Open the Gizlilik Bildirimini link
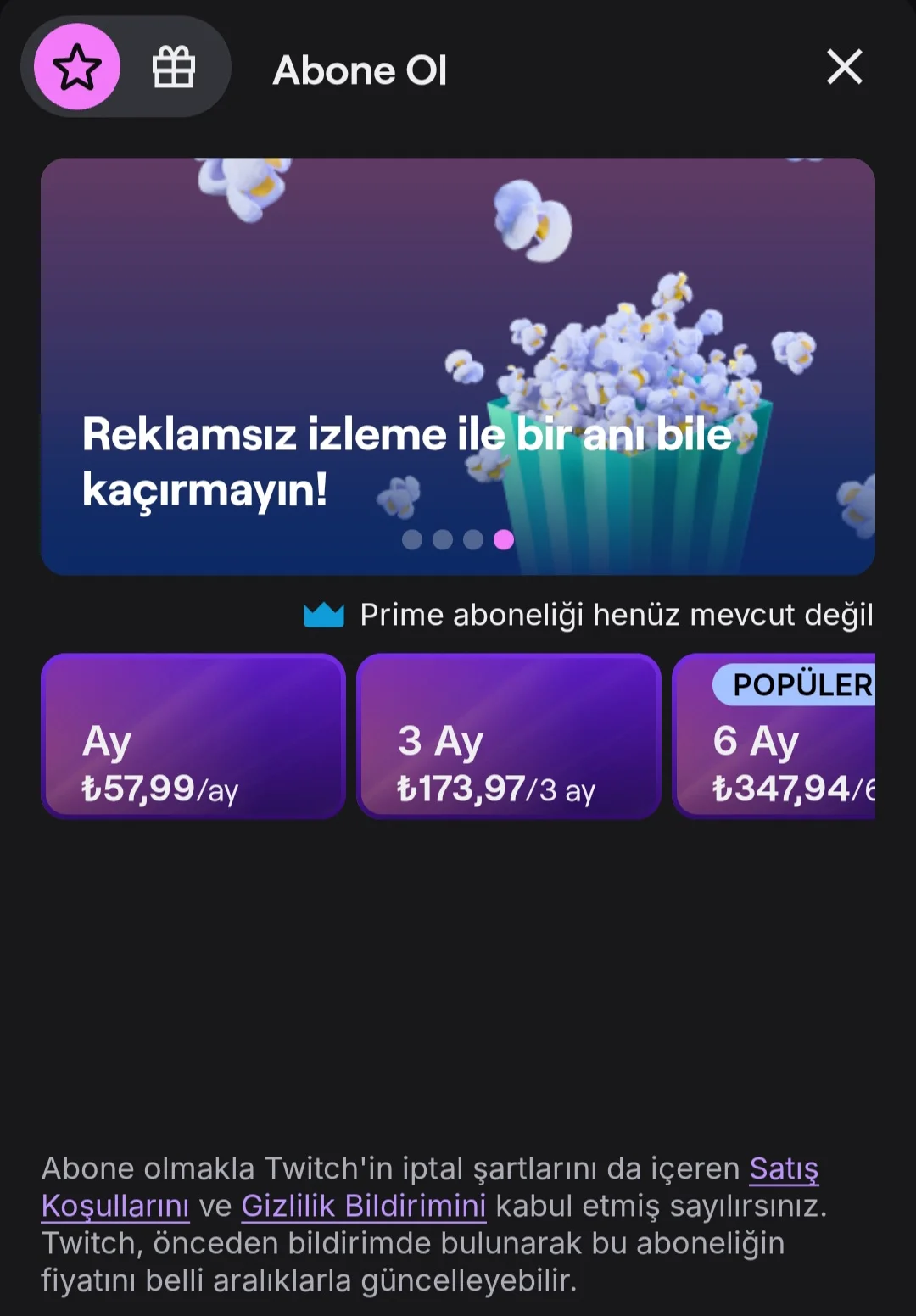 click(364, 1206)
